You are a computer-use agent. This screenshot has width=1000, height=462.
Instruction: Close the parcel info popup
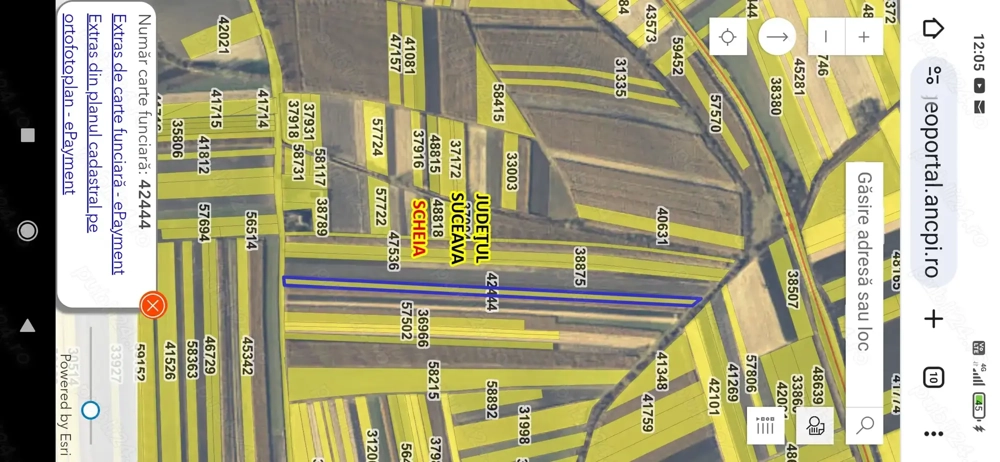click(x=153, y=305)
